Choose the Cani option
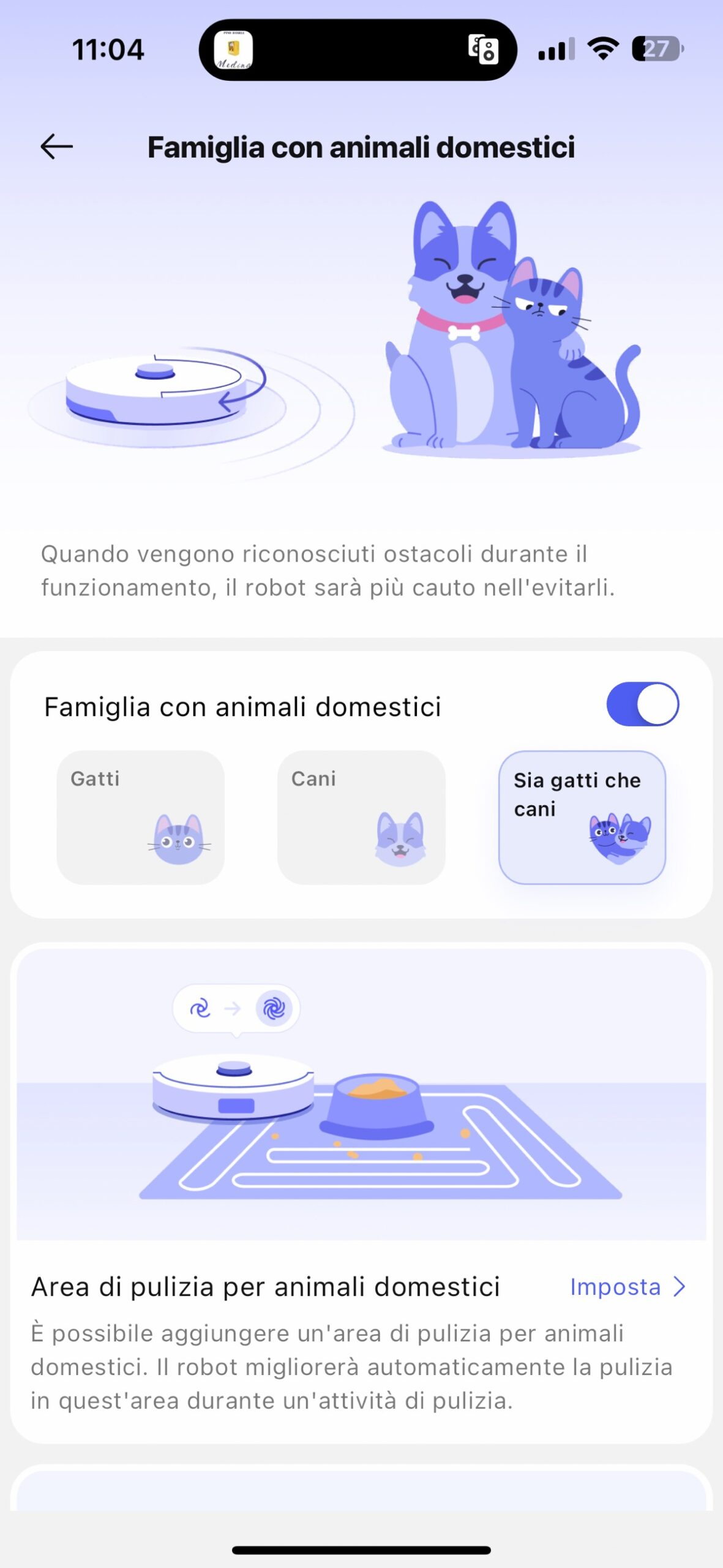This screenshot has height=1568, width=723. pos(361,817)
